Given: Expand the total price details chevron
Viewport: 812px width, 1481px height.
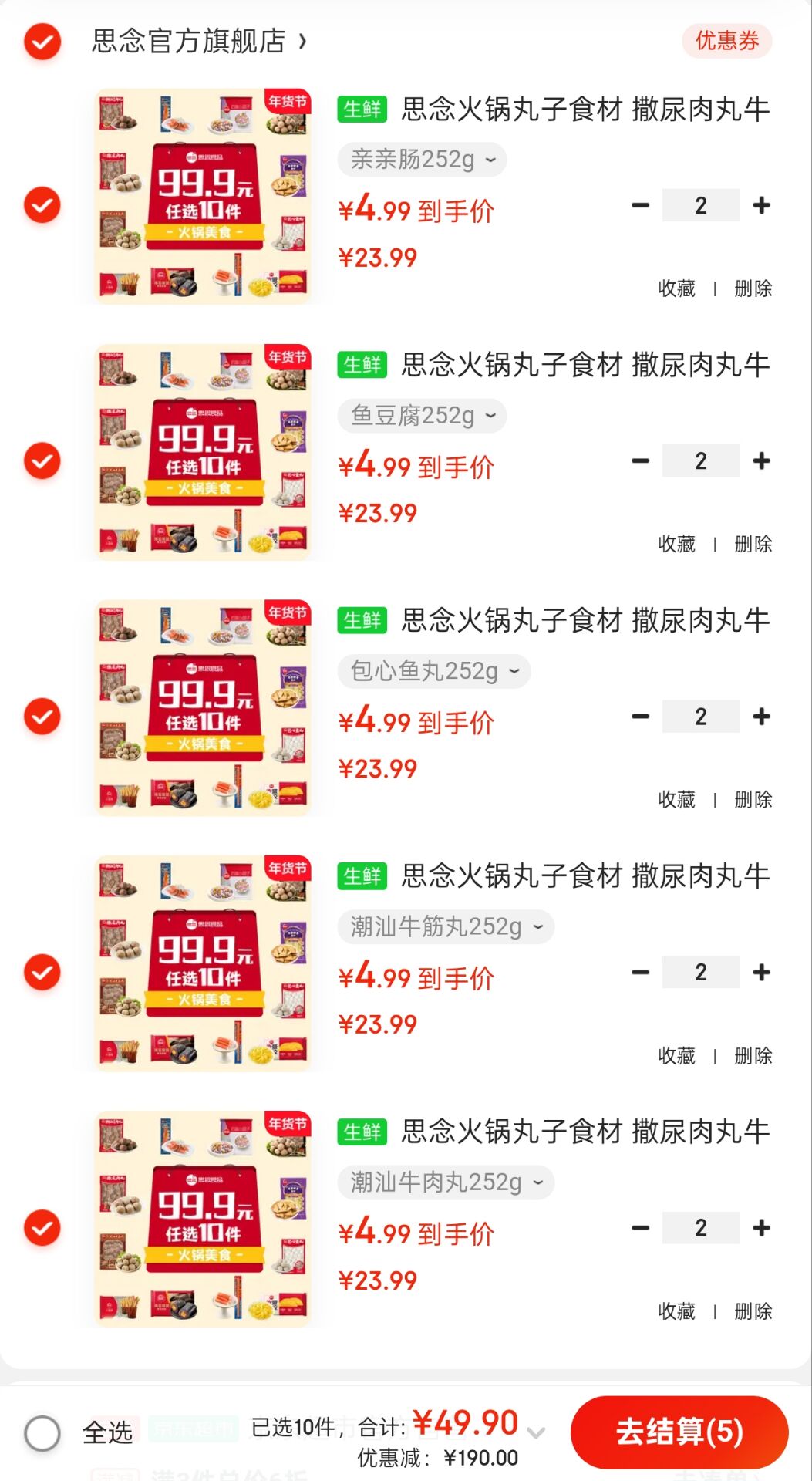Looking at the screenshot, I should click(535, 1432).
